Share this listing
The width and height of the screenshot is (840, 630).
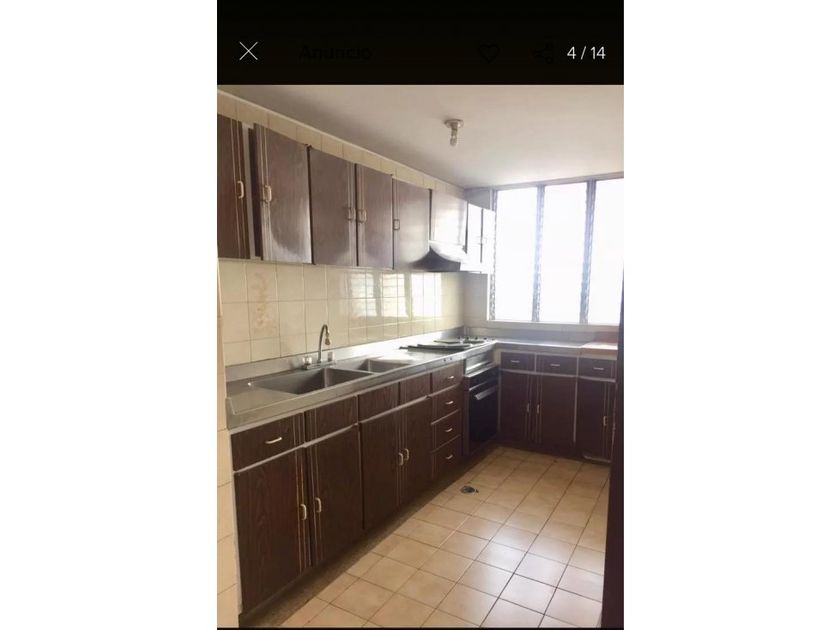(543, 52)
